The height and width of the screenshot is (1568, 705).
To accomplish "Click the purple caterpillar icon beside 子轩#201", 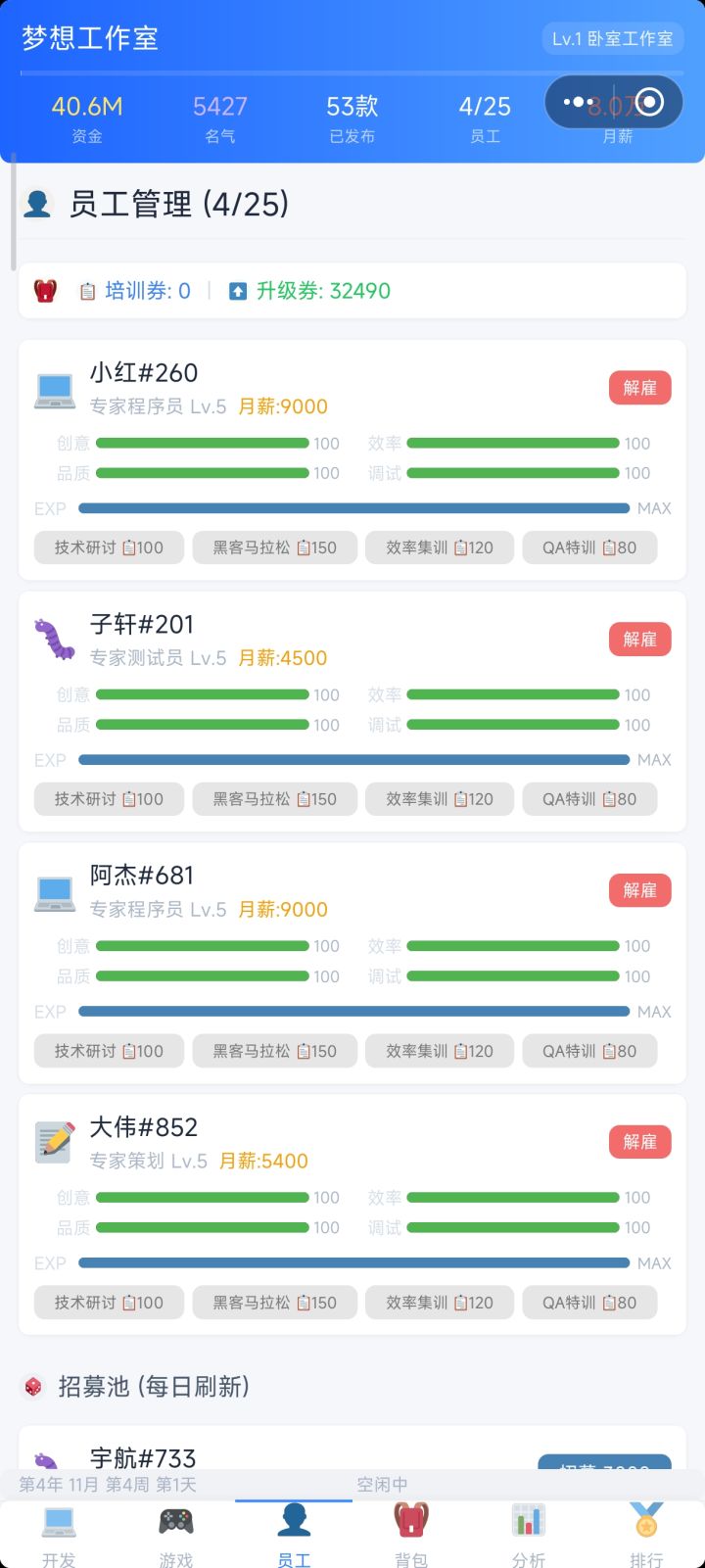I will pyautogui.click(x=55, y=639).
